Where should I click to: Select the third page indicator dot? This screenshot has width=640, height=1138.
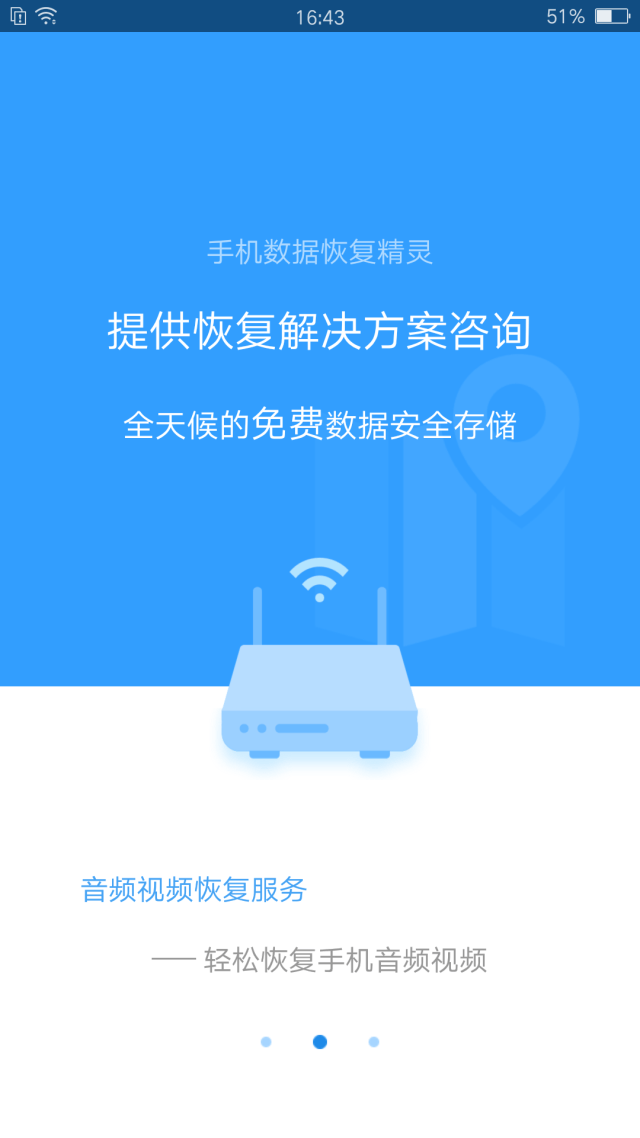pyautogui.click(x=374, y=1042)
